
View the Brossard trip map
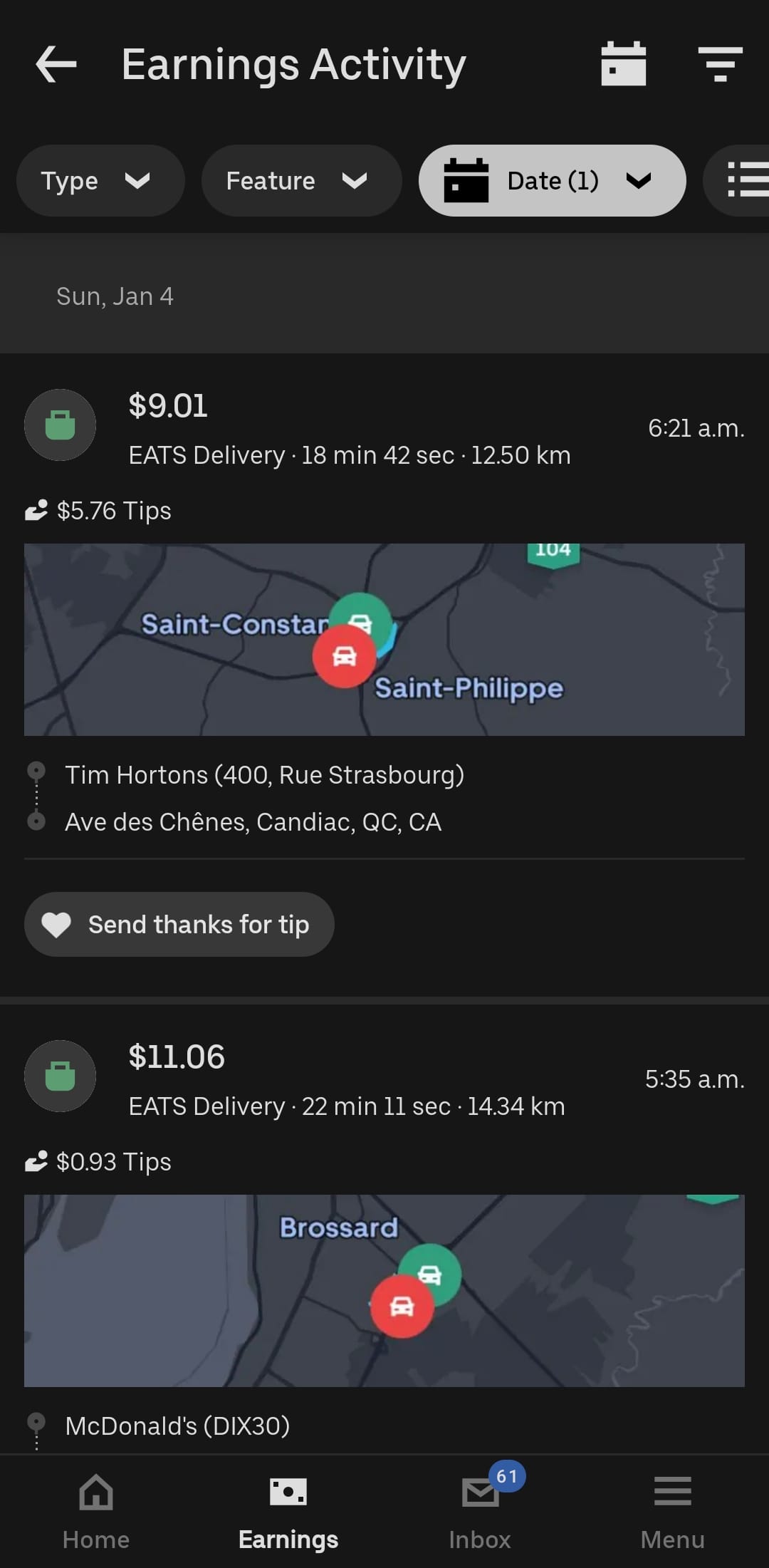point(384,1290)
